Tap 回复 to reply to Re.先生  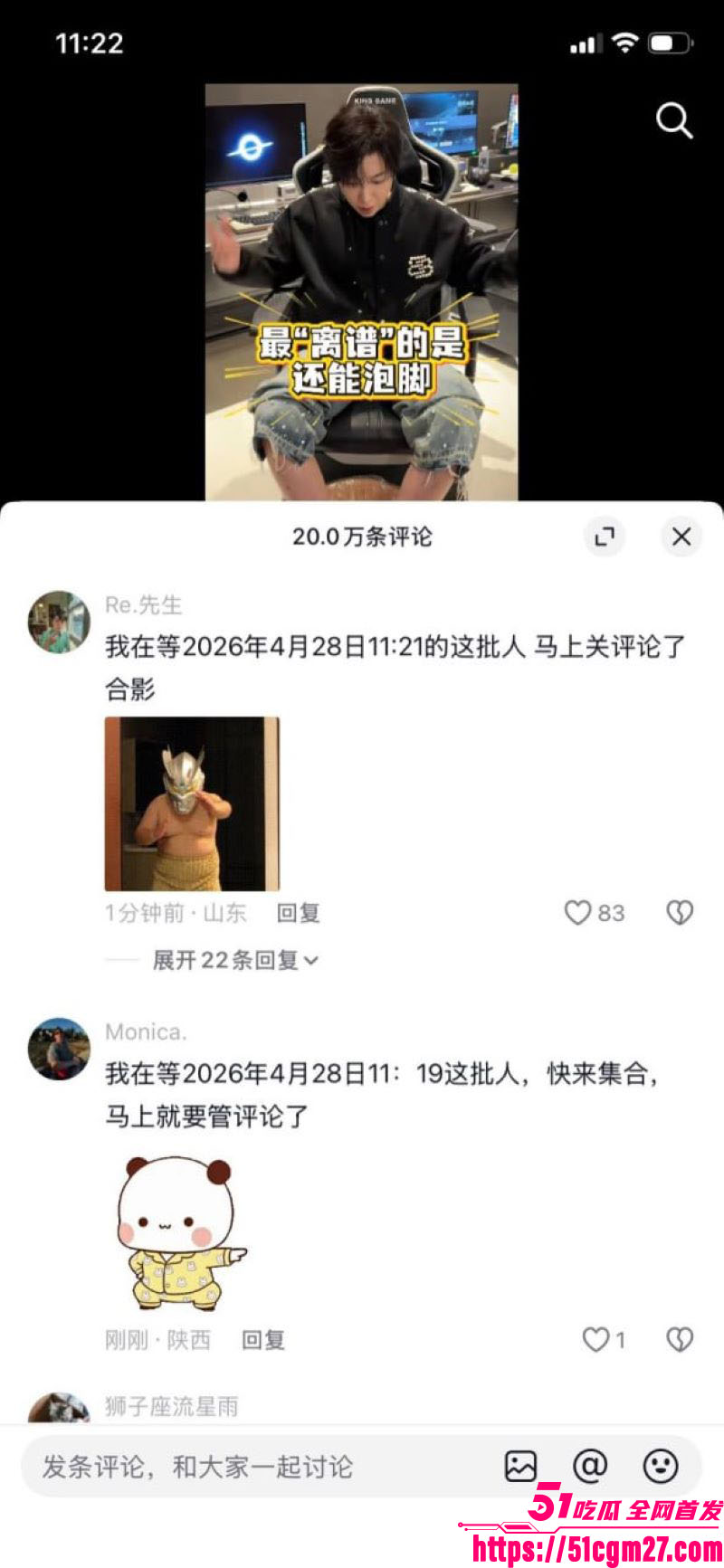(299, 913)
